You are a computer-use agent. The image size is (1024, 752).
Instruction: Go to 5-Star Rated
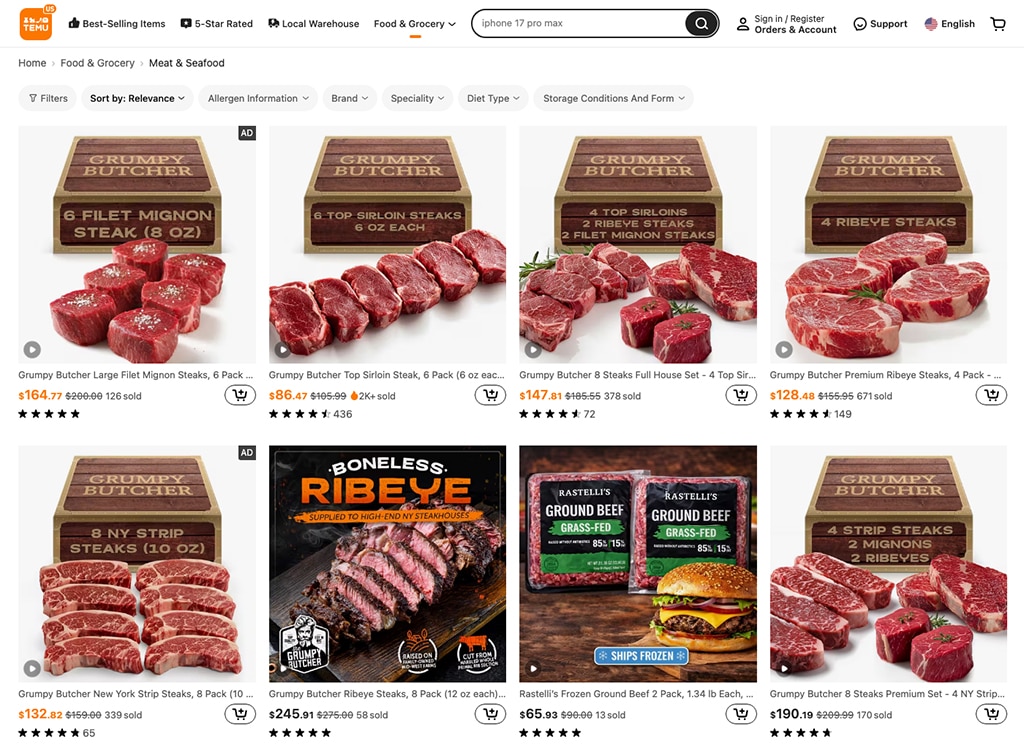[x=216, y=23]
